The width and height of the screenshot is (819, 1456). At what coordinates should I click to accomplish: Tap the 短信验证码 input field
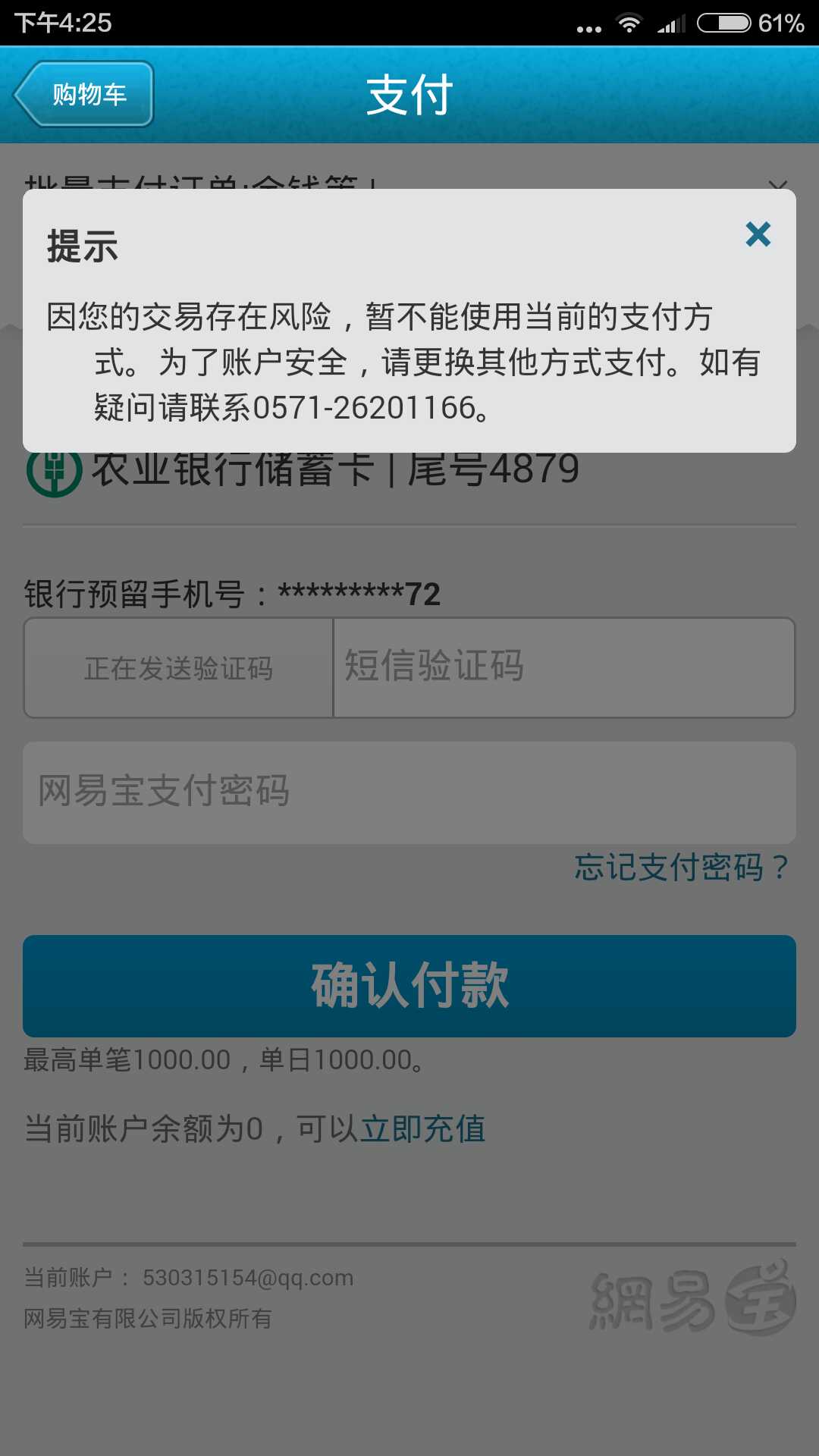563,667
